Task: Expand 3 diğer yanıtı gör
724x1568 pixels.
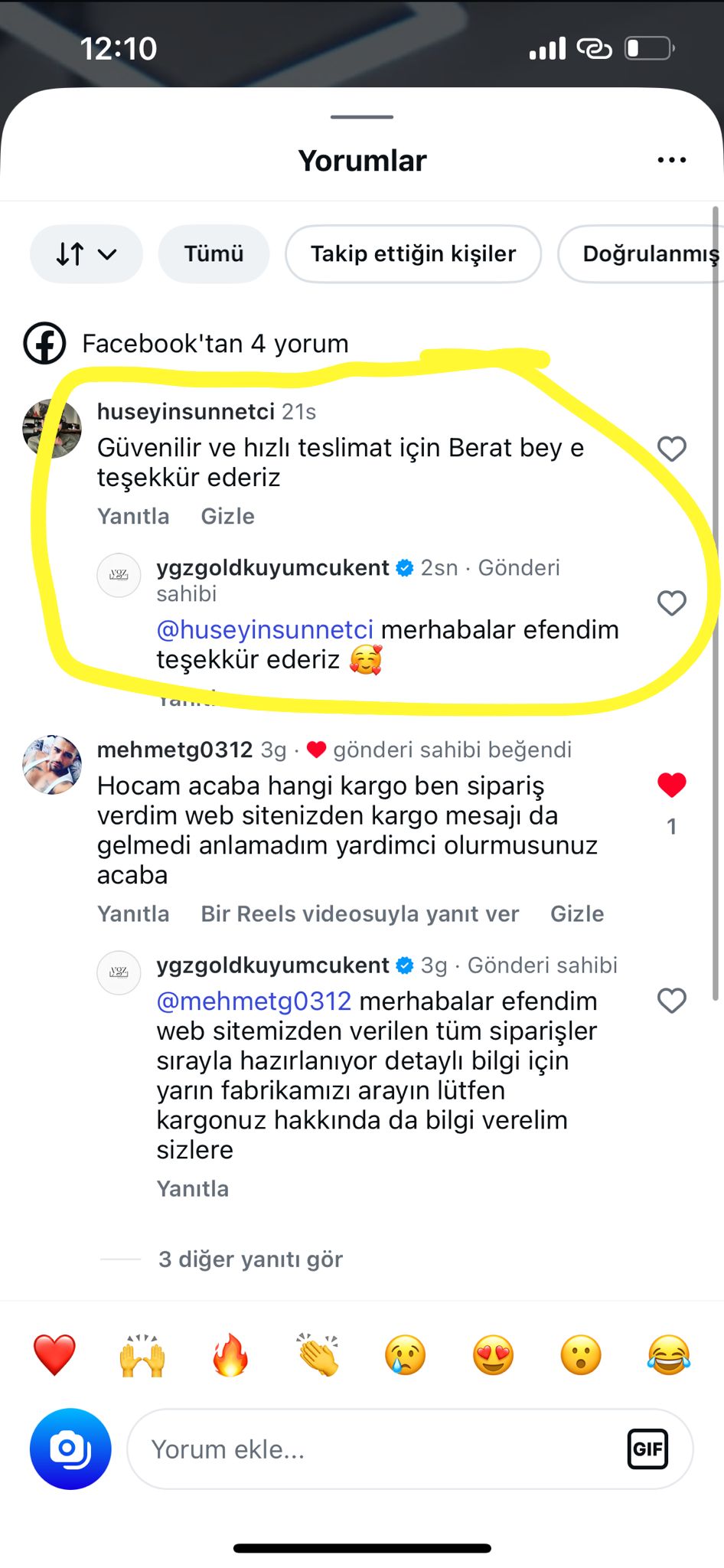Action: pyautogui.click(x=250, y=1259)
